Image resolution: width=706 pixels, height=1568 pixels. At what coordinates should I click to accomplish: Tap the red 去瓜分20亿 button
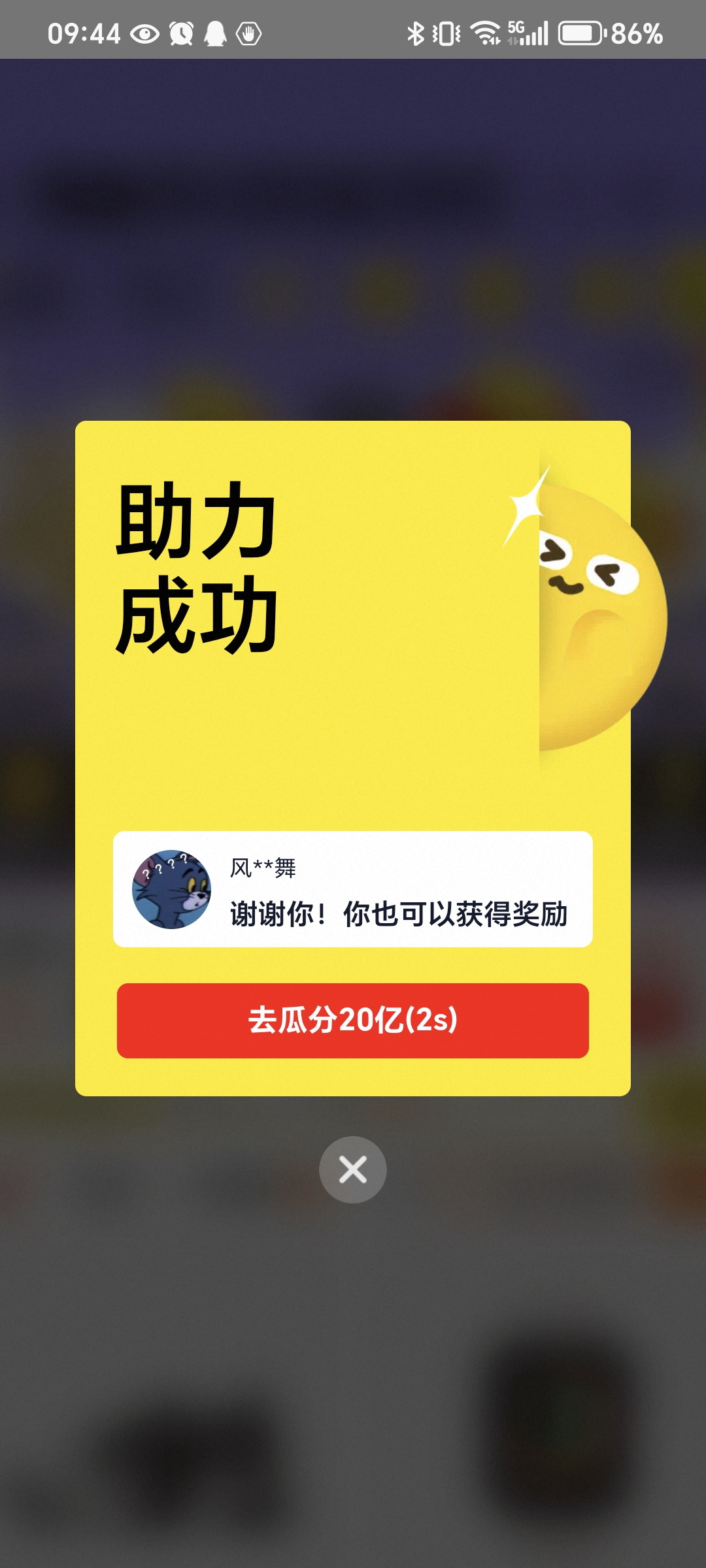pos(353,1021)
